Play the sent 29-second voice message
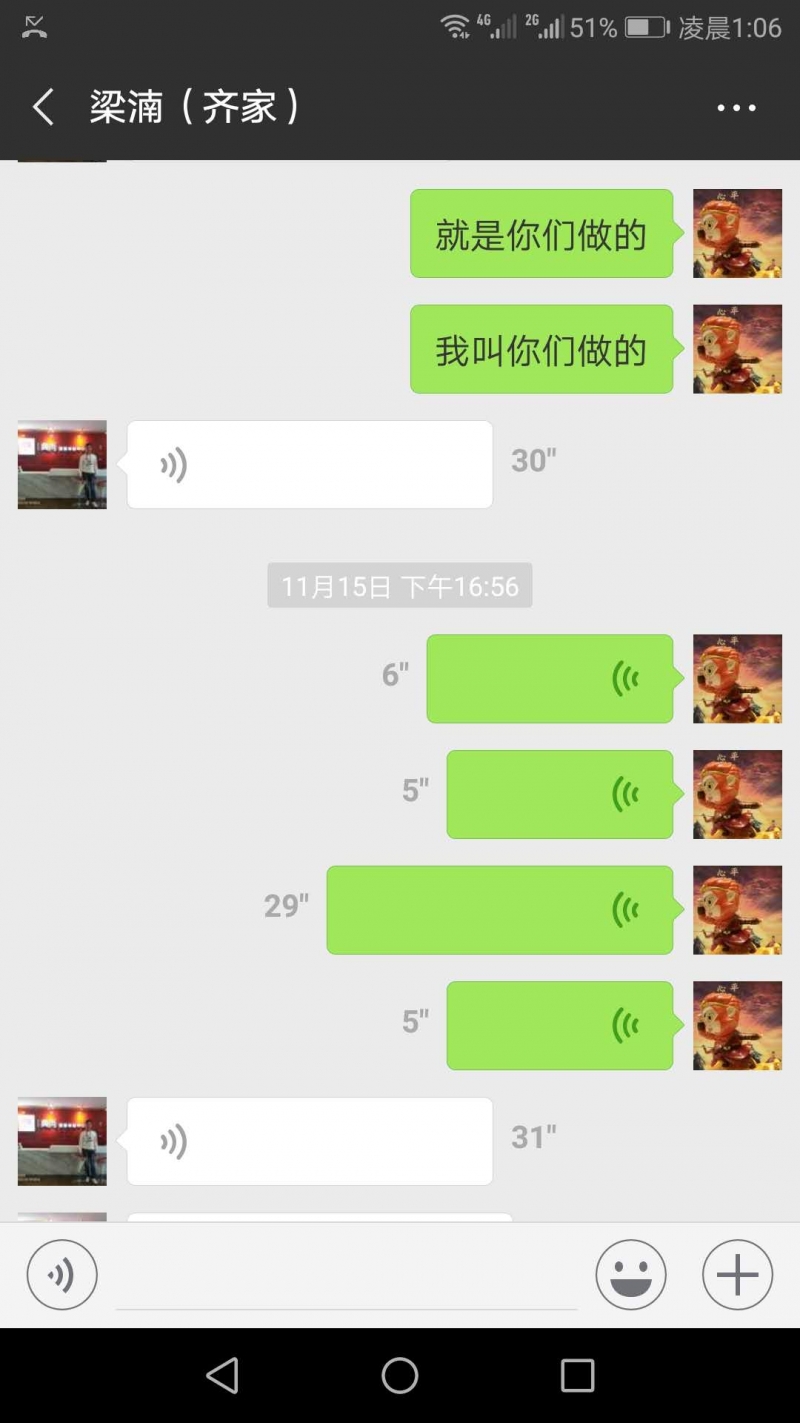The image size is (800, 1423). tap(499, 910)
